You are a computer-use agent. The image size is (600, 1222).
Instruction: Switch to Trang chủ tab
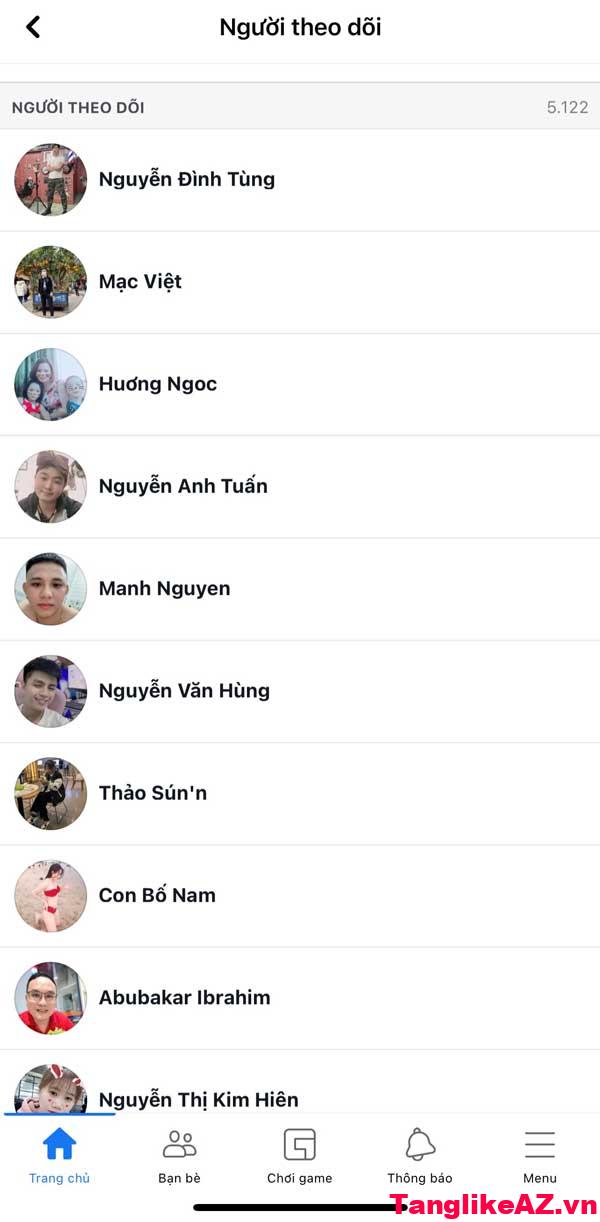[x=59, y=1155]
